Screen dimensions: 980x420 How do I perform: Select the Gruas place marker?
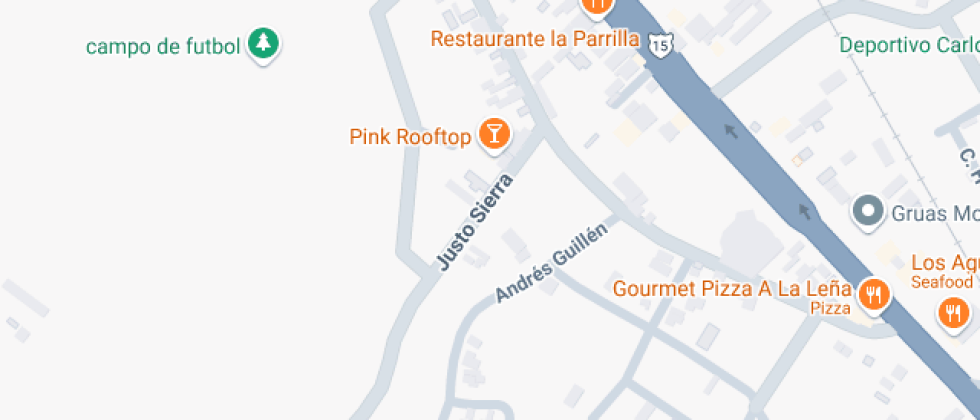point(868,211)
